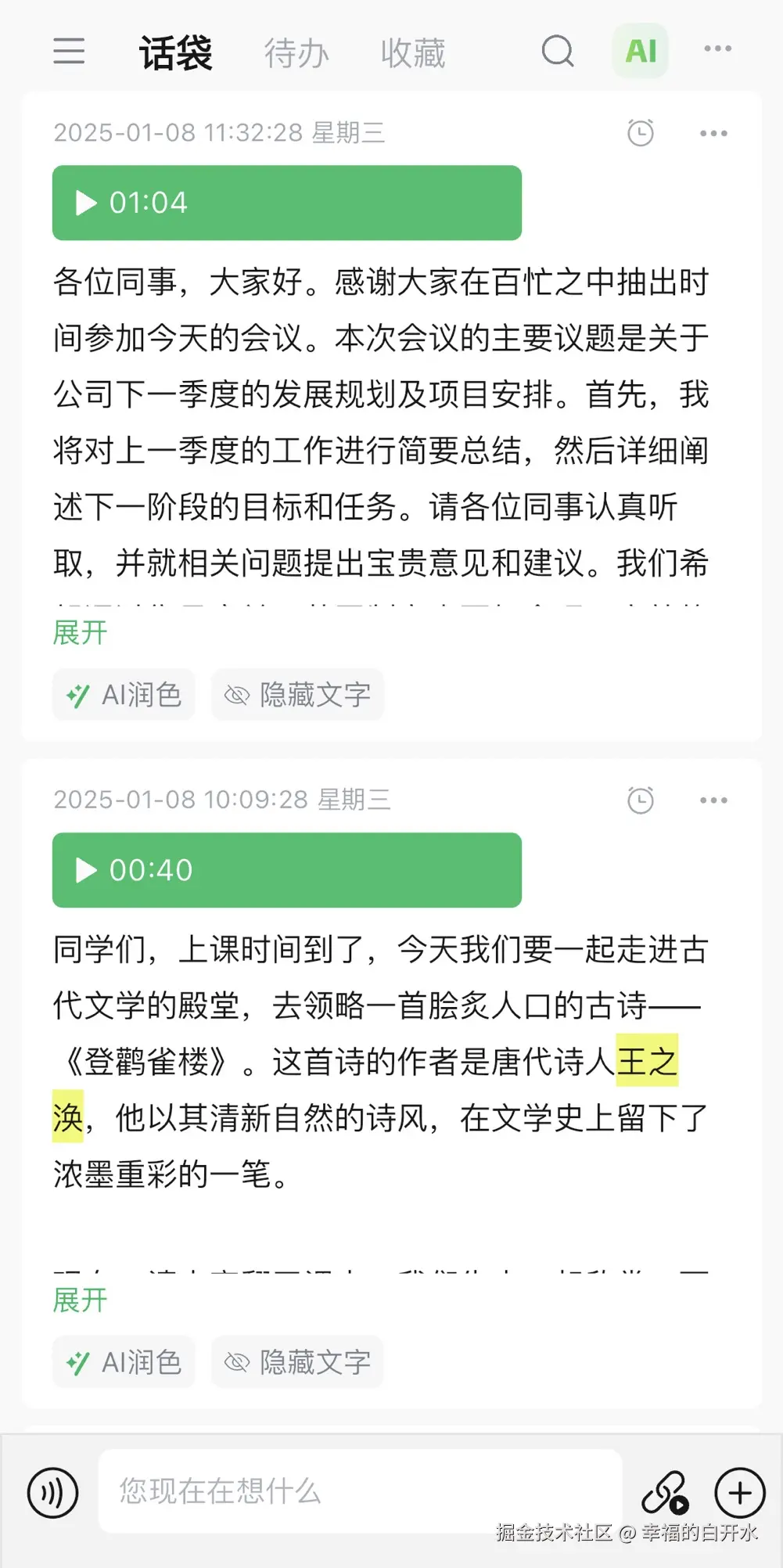Focus the 您现在在想什么 input field
Image resolution: width=783 pixels, height=1568 pixels.
(360, 1491)
